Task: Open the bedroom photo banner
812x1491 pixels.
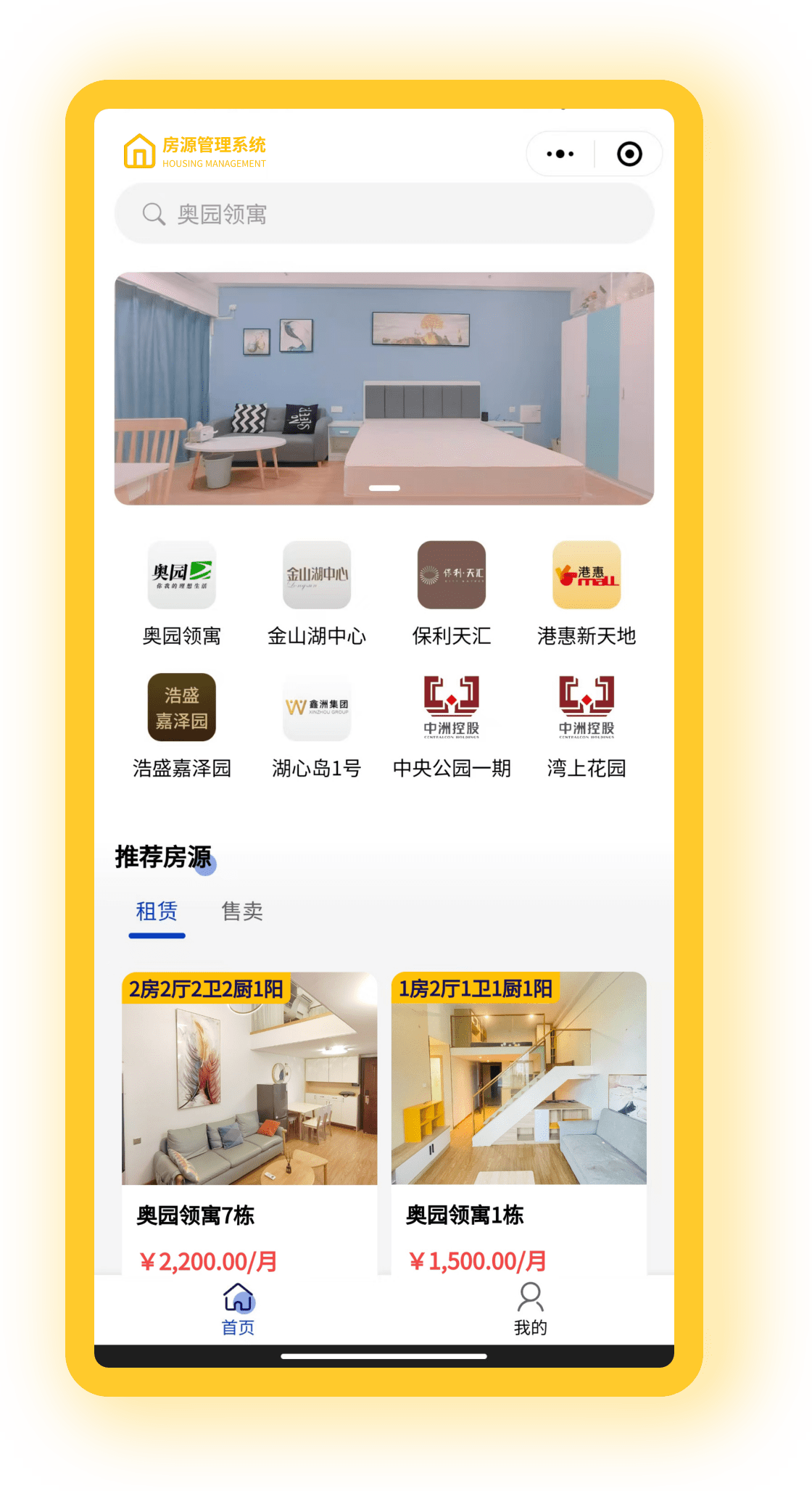Action: (384, 388)
